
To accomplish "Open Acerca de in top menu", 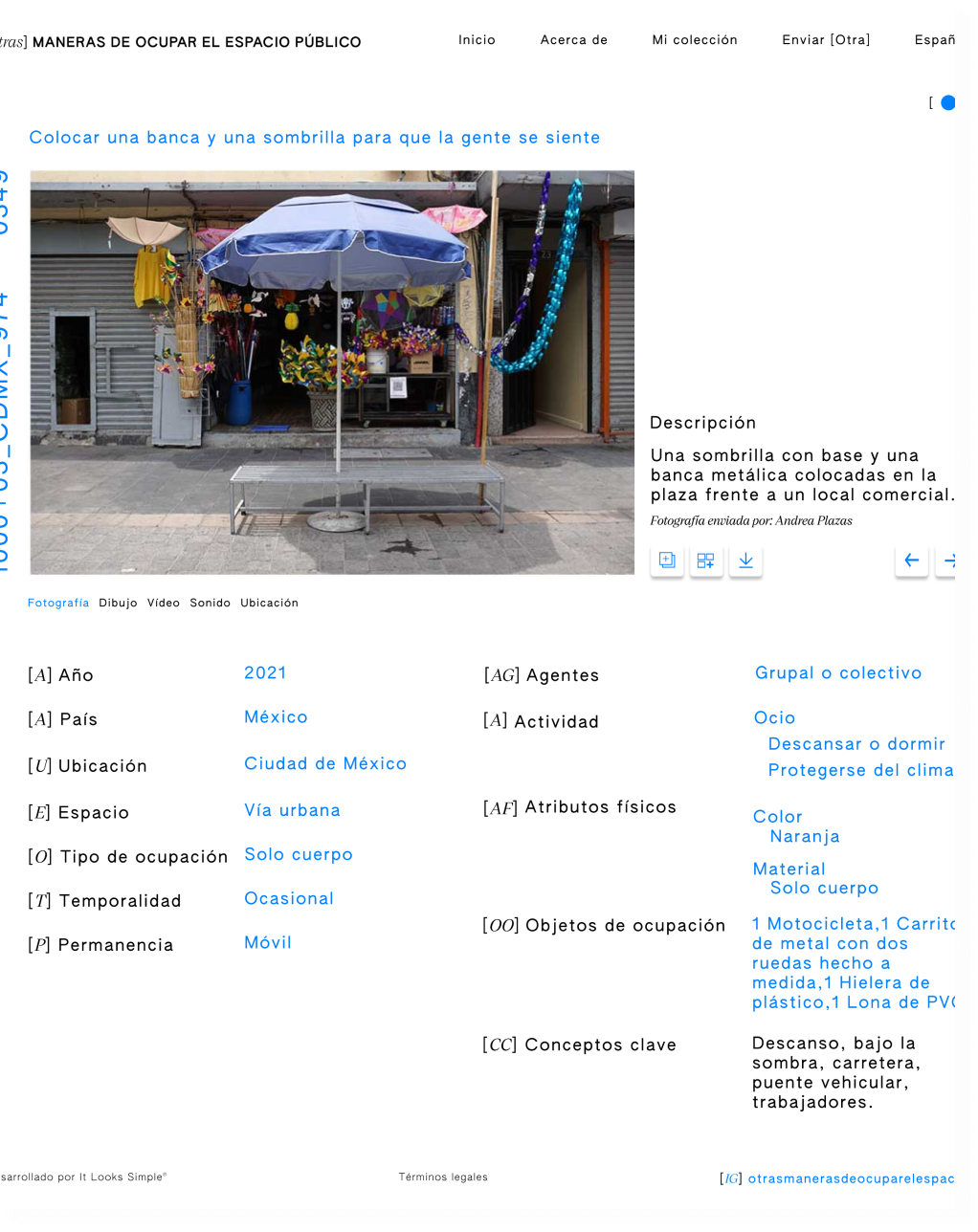I will (x=573, y=40).
